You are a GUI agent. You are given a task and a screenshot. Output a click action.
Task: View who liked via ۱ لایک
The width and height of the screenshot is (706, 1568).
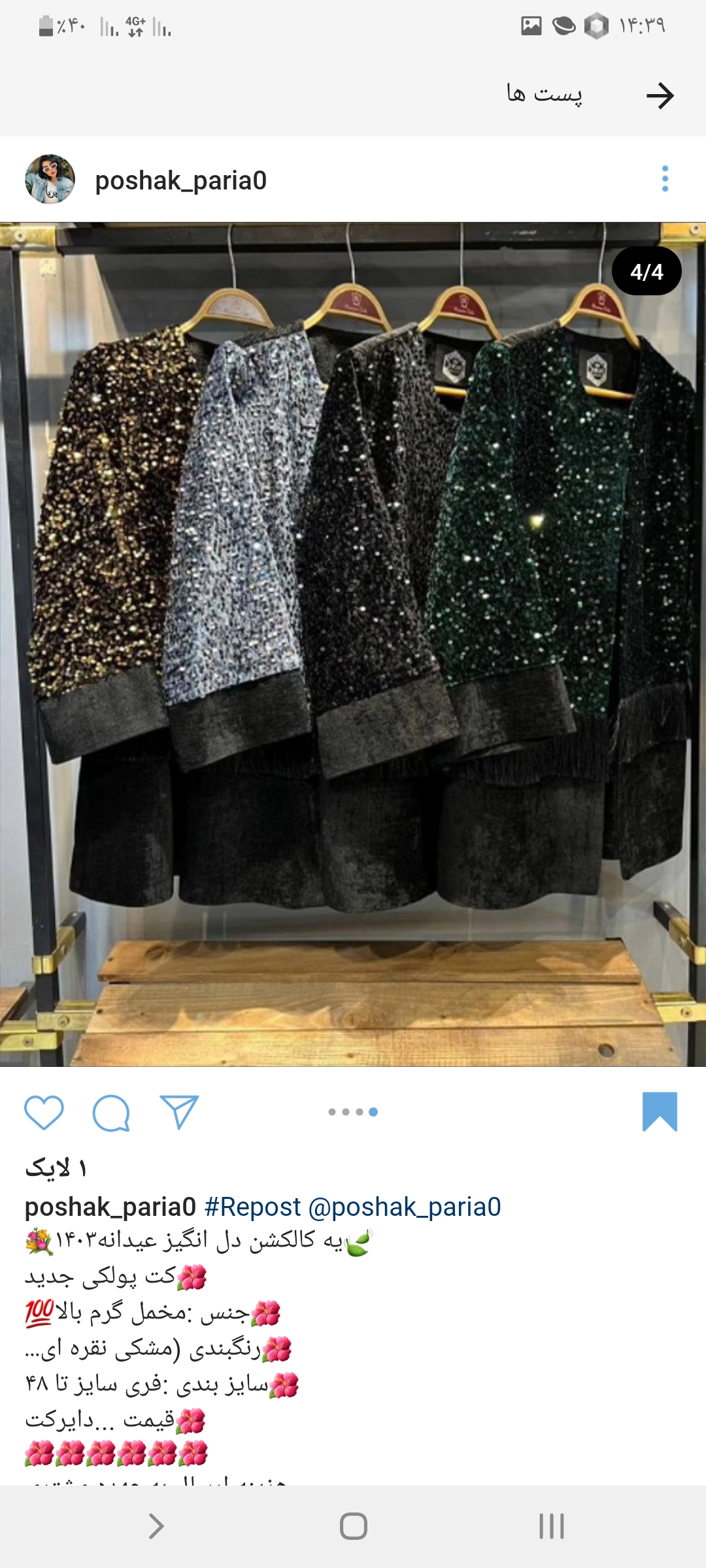coord(56,1168)
